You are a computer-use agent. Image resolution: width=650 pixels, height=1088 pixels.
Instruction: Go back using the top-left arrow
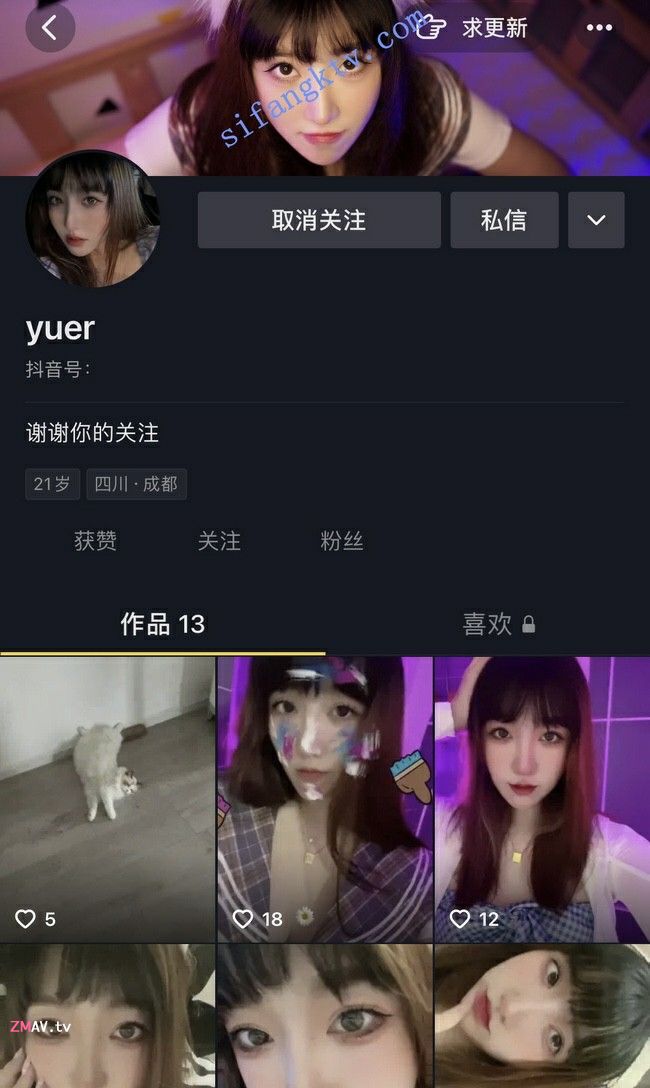pos(50,28)
